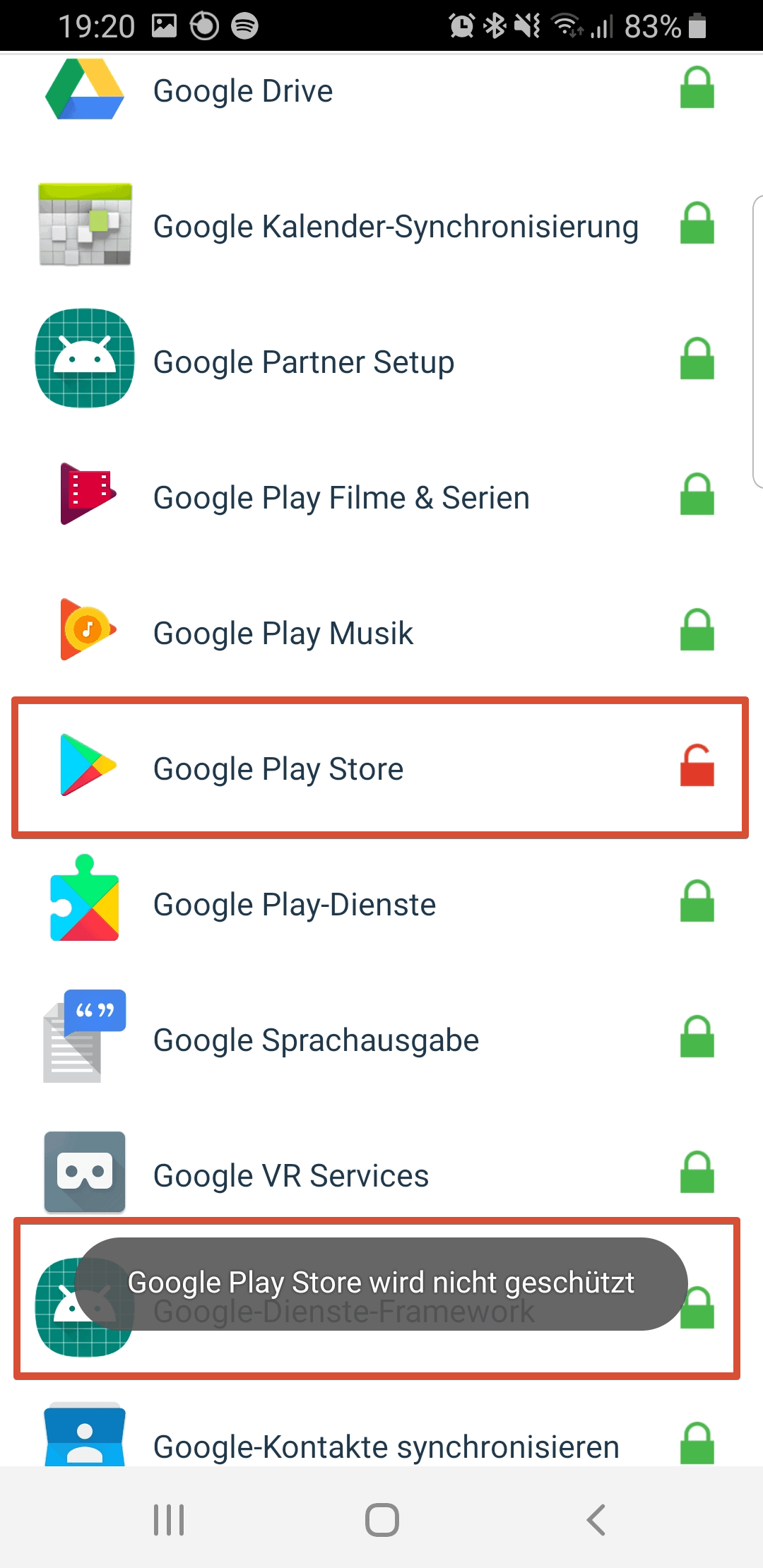Toggle the Google Play Musik lock
Screen dimensions: 763x1568
(x=697, y=631)
